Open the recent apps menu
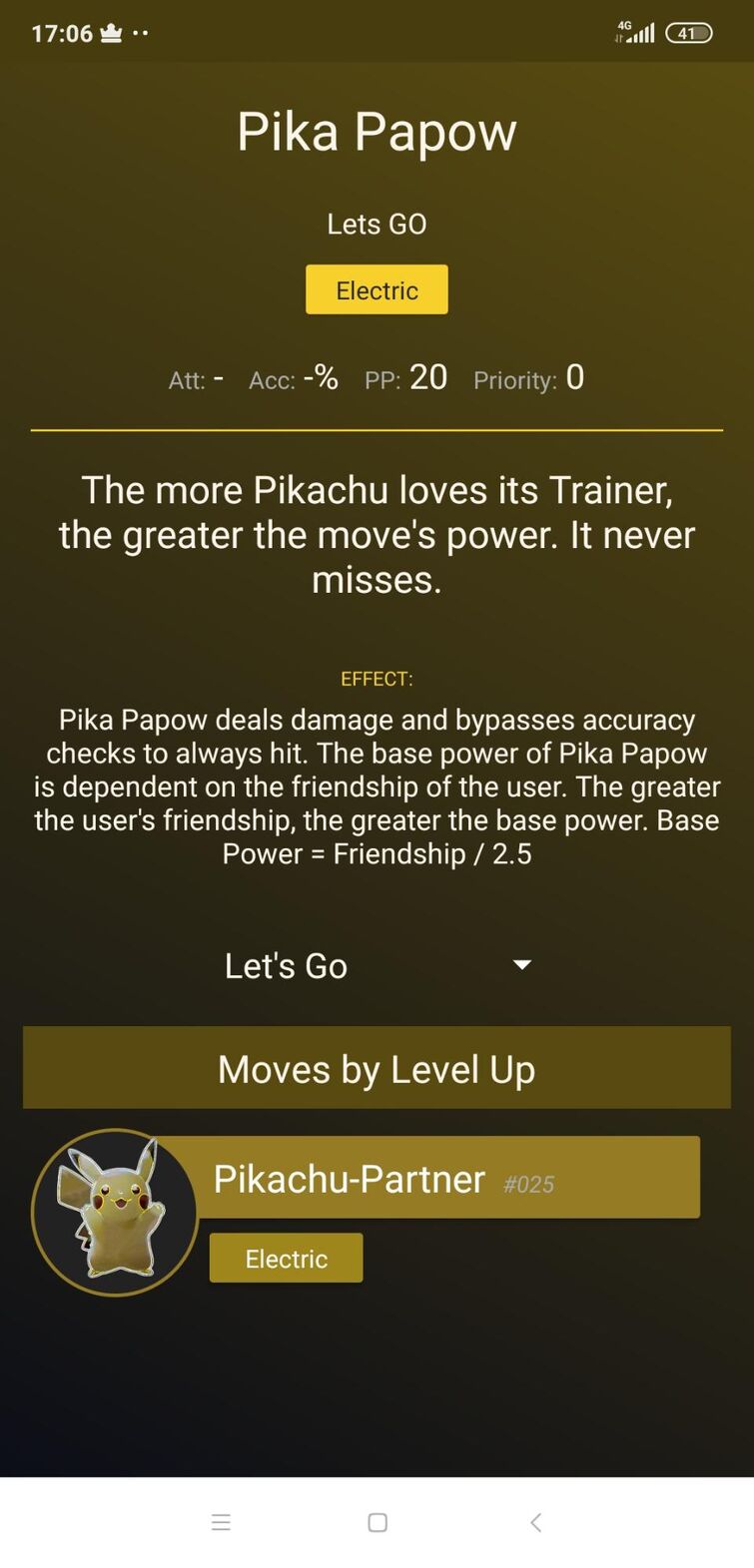Image resolution: width=754 pixels, height=1568 pixels. click(221, 1522)
